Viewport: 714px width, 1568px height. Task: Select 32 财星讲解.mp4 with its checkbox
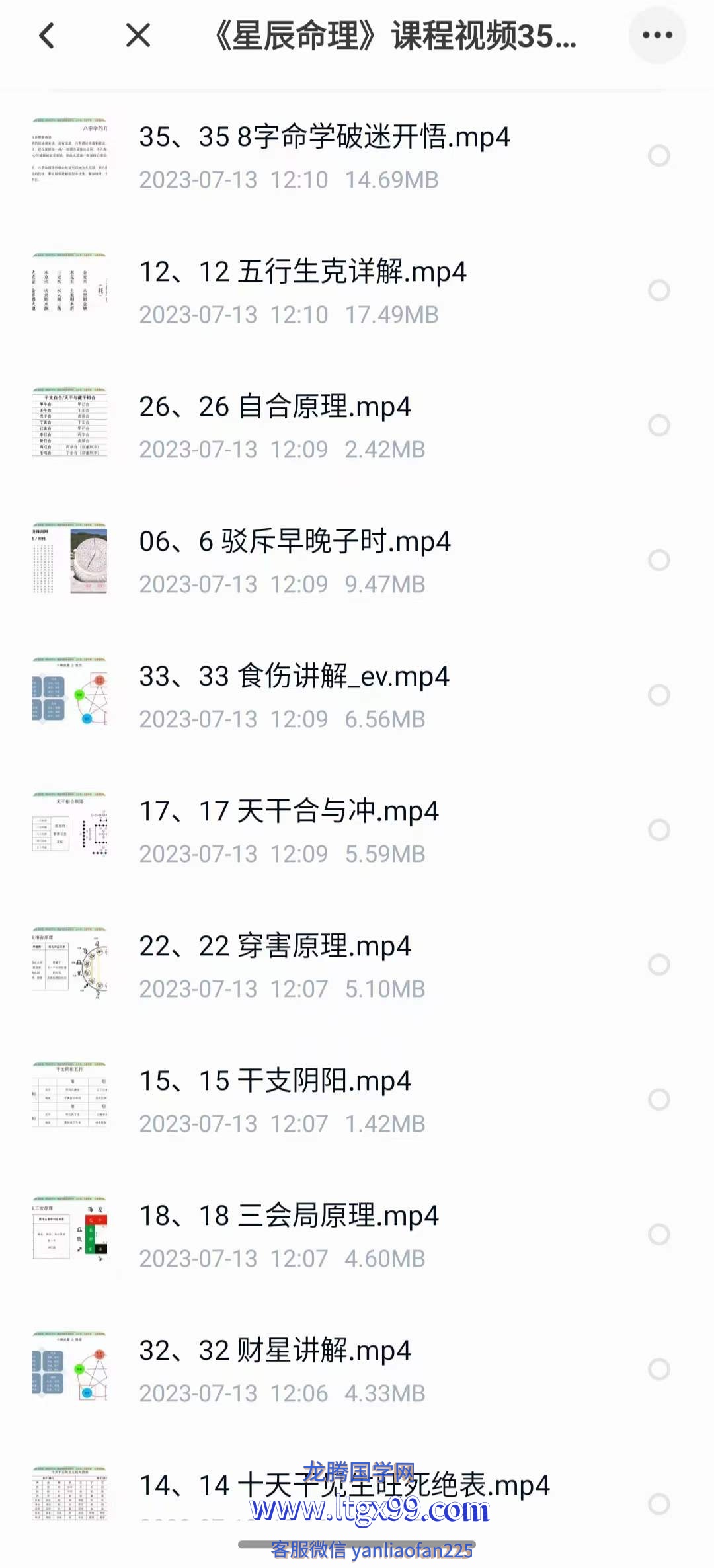(658, 1369)
